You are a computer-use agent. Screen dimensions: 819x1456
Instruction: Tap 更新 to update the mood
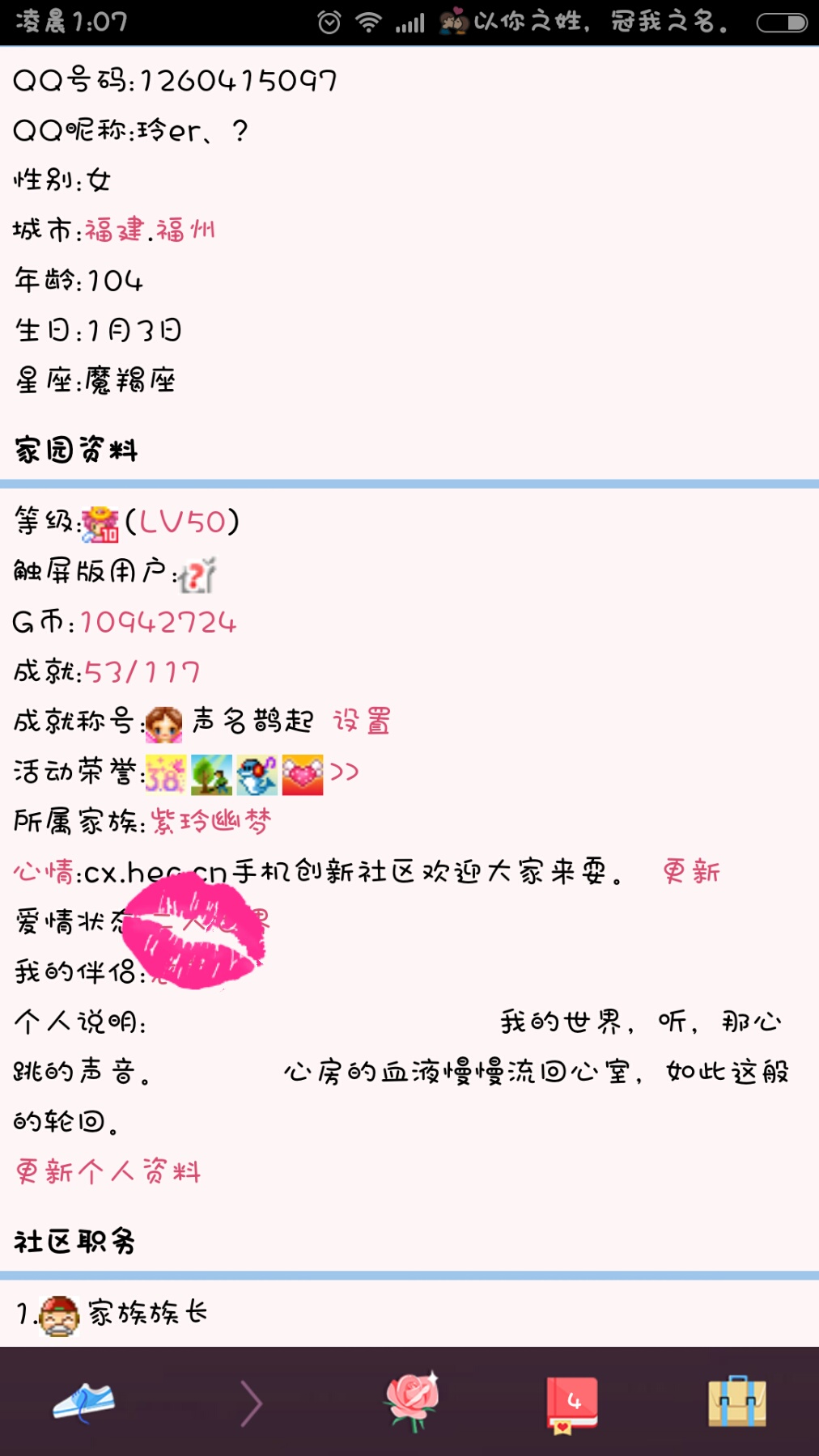[x=691, y=872]
